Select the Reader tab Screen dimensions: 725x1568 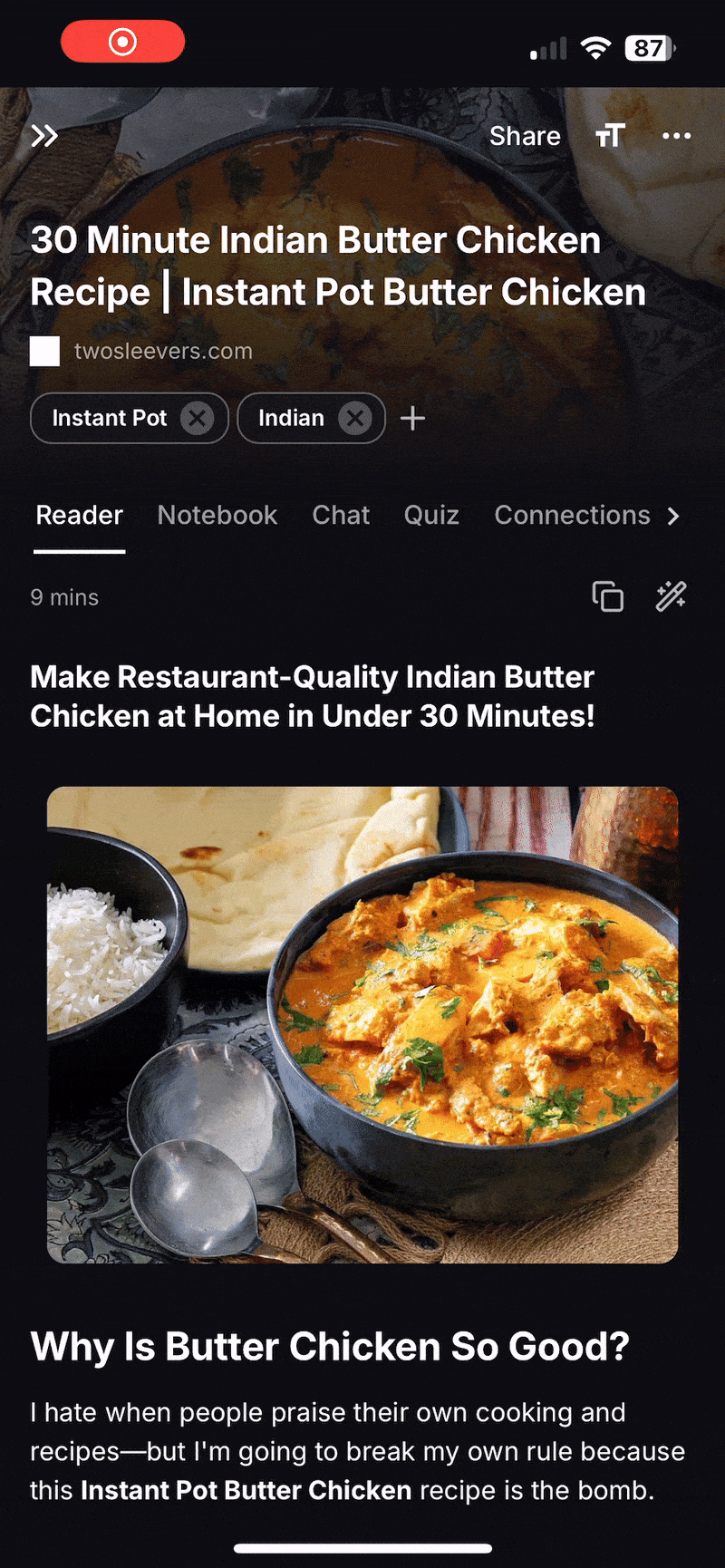click(x=80, y=515)
